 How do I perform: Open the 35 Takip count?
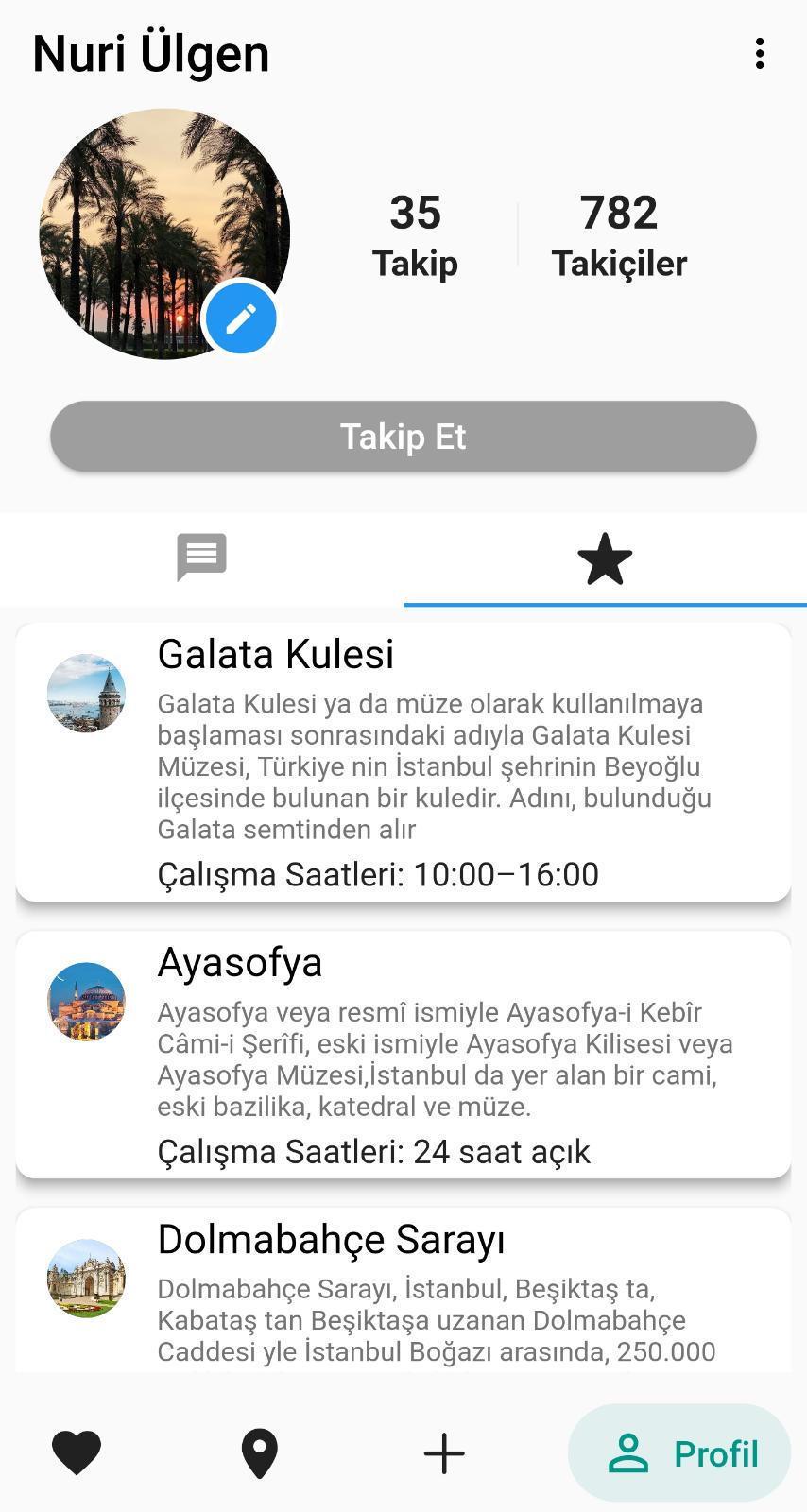(416, 233)
